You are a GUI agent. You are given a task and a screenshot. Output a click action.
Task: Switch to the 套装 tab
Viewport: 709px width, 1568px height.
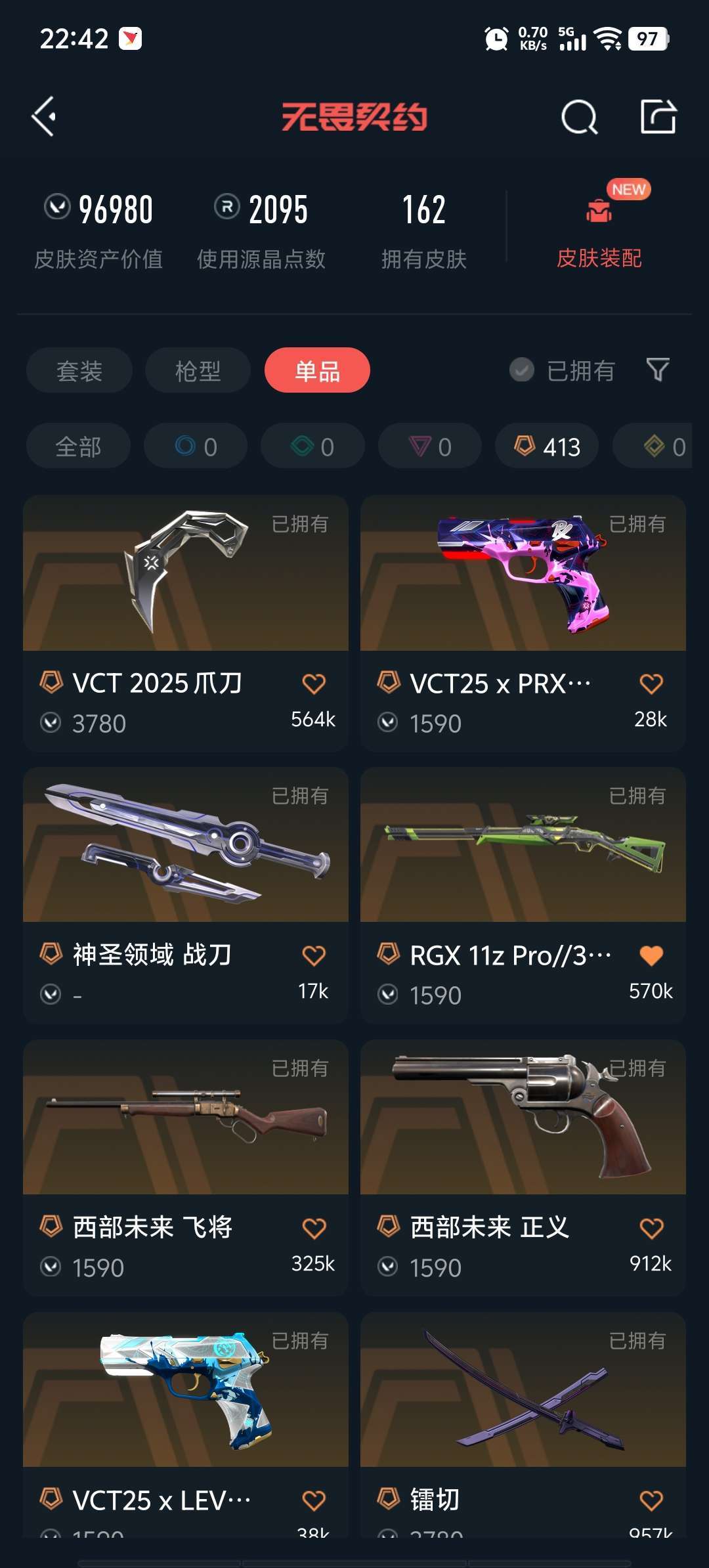pyautogui.click(x=79, y=370)
